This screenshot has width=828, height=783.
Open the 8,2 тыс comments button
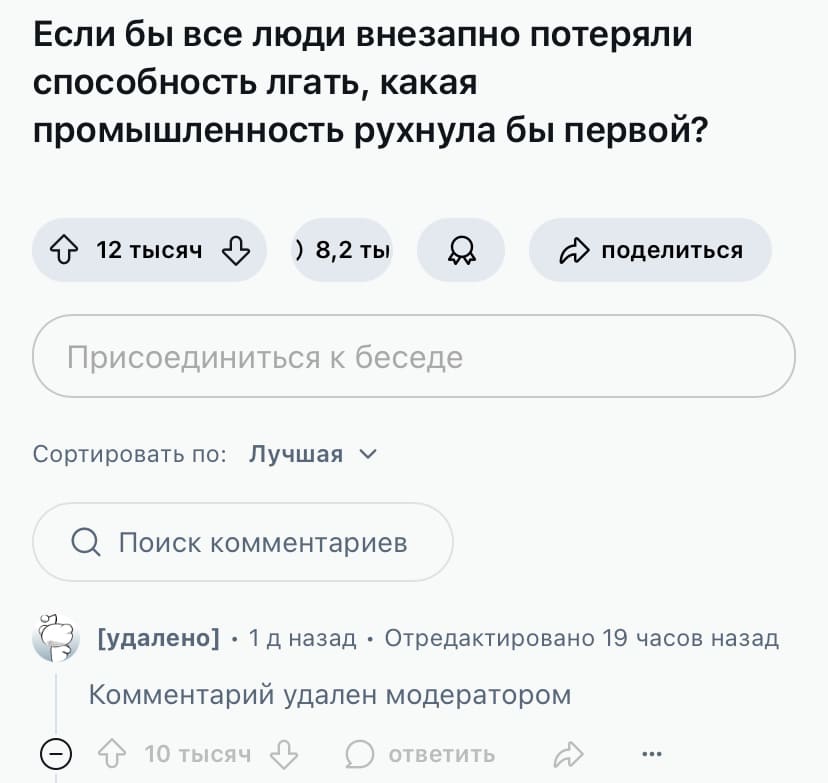(x=343, y=250)
